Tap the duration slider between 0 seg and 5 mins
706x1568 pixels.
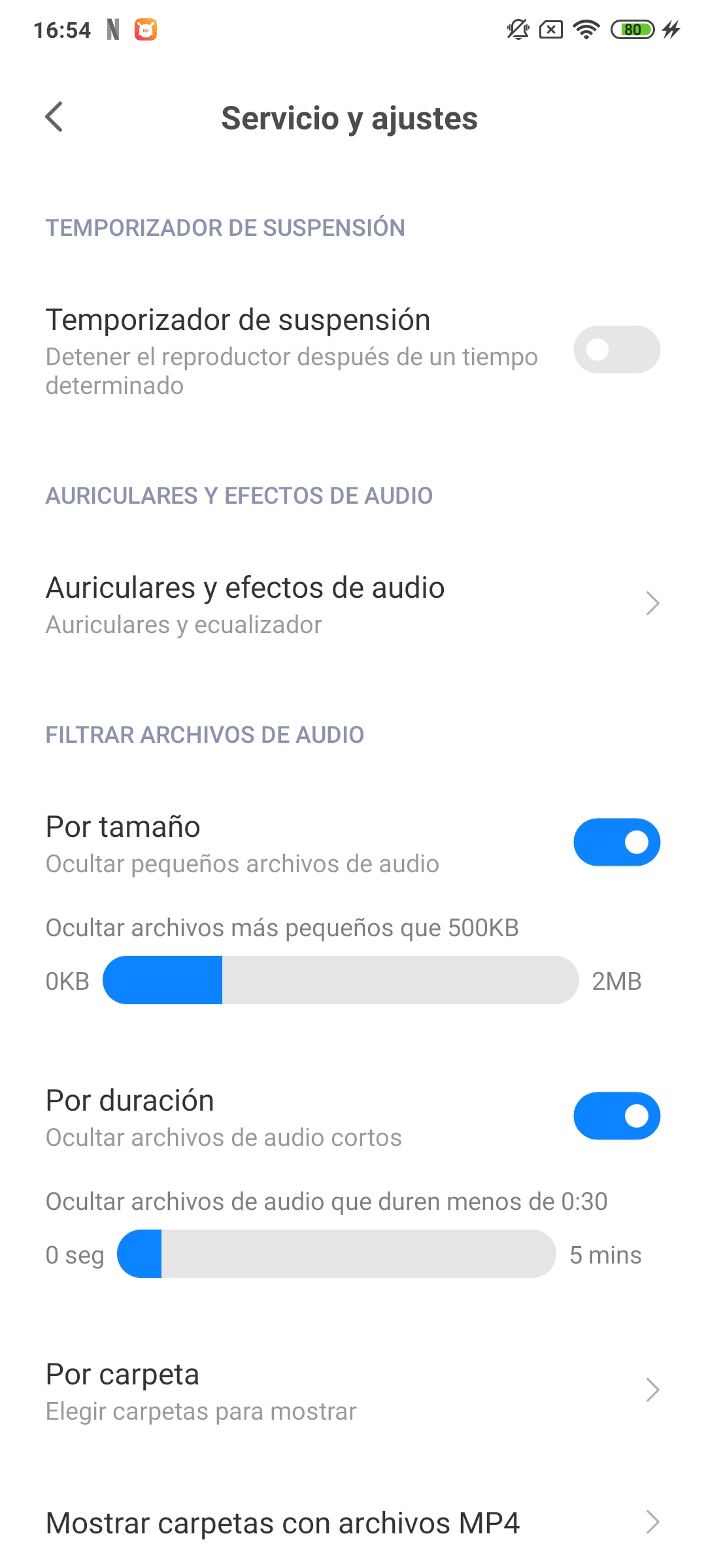336,1254
